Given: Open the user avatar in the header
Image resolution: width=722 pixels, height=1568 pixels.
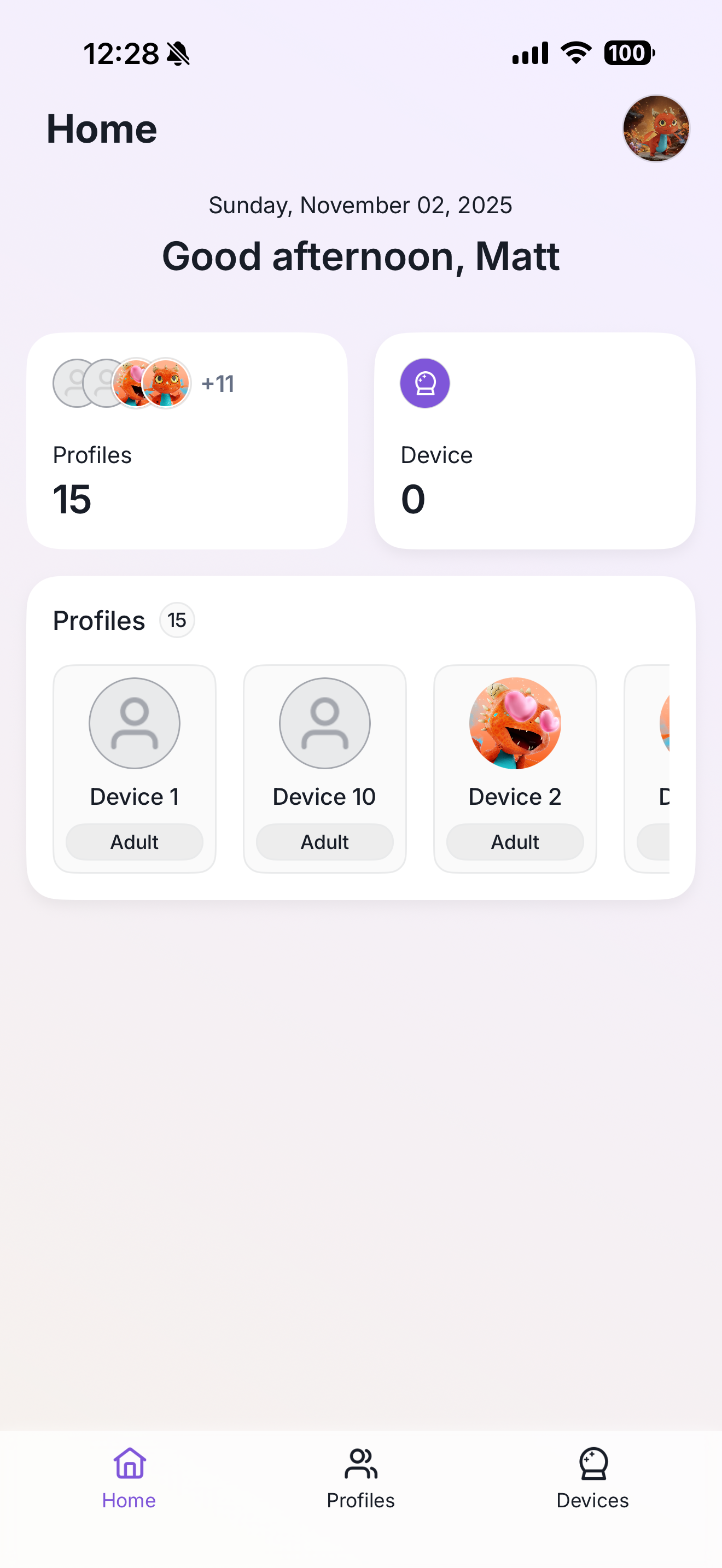Looking at the screenshot, I should tap(656, 128).
